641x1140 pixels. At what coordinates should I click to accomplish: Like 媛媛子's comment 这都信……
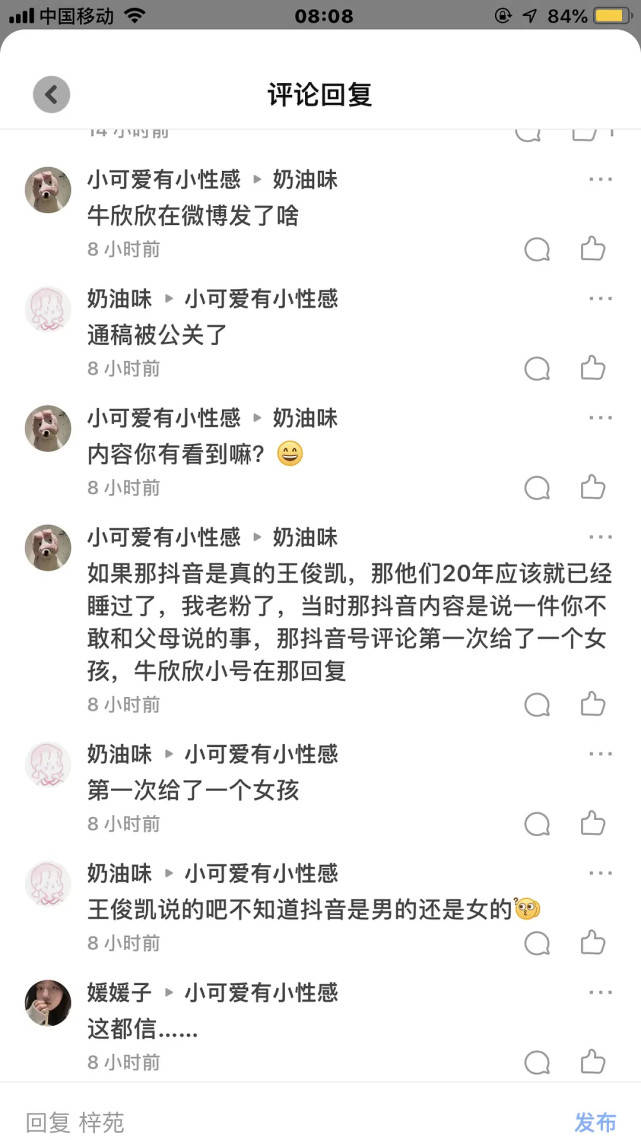[593, 1061]
